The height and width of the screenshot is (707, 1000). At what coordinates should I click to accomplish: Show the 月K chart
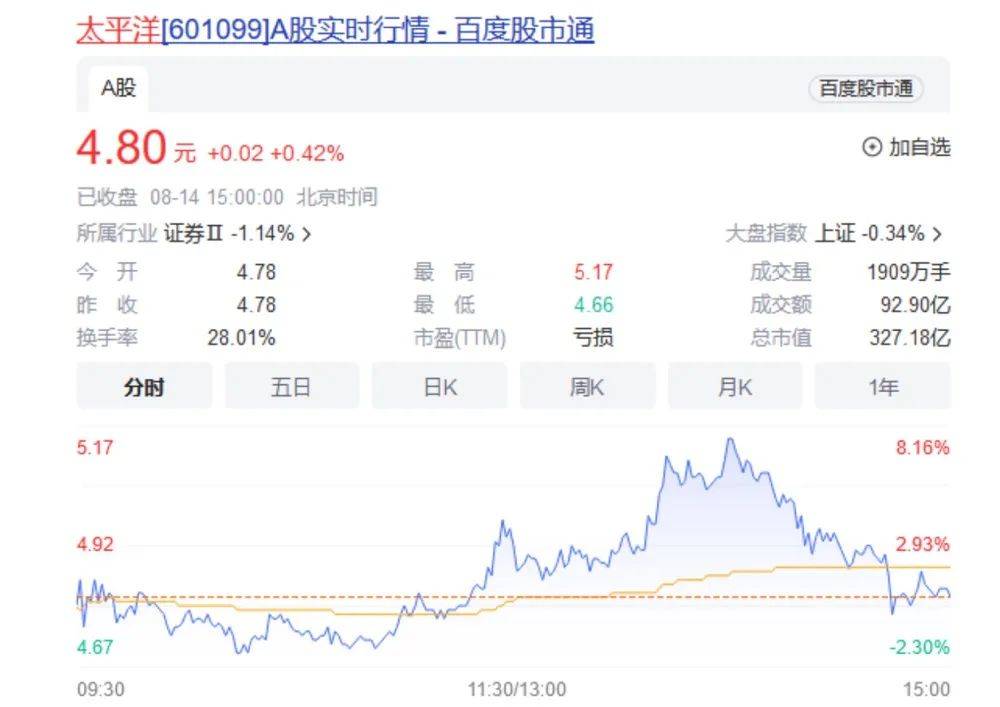(734, 387)
